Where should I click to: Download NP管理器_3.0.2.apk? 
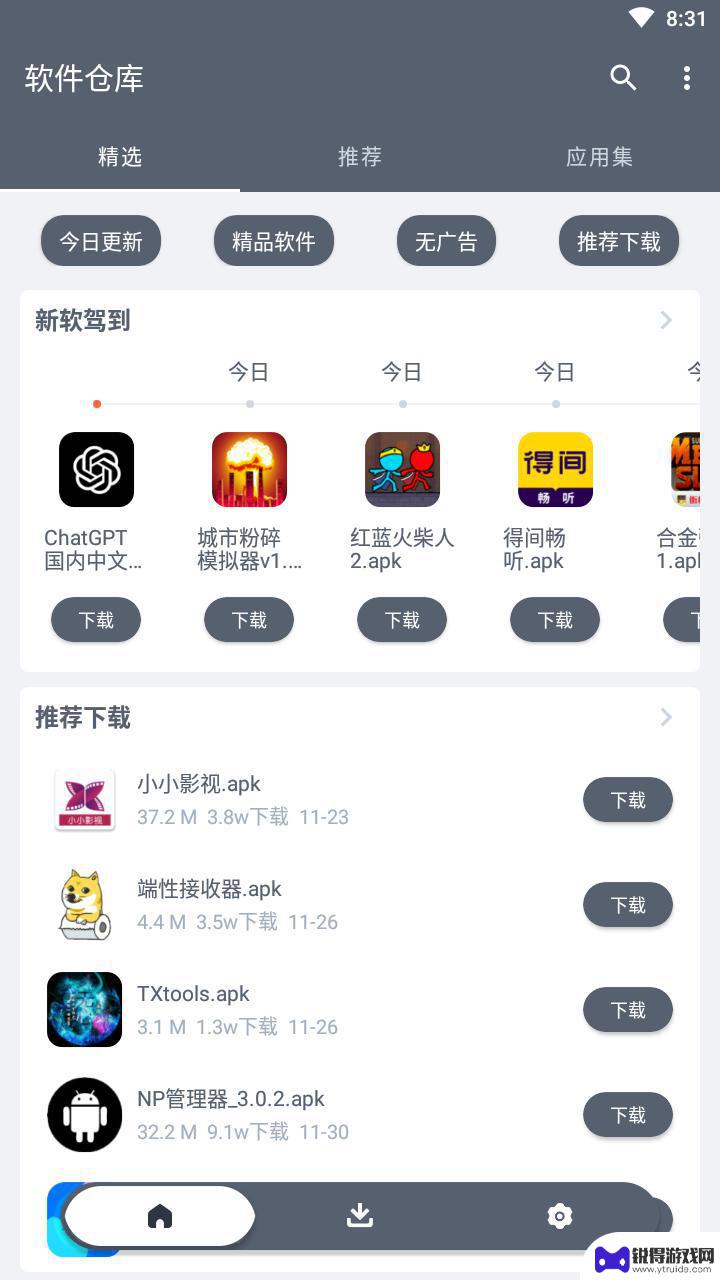click(x=627, y=1114)
